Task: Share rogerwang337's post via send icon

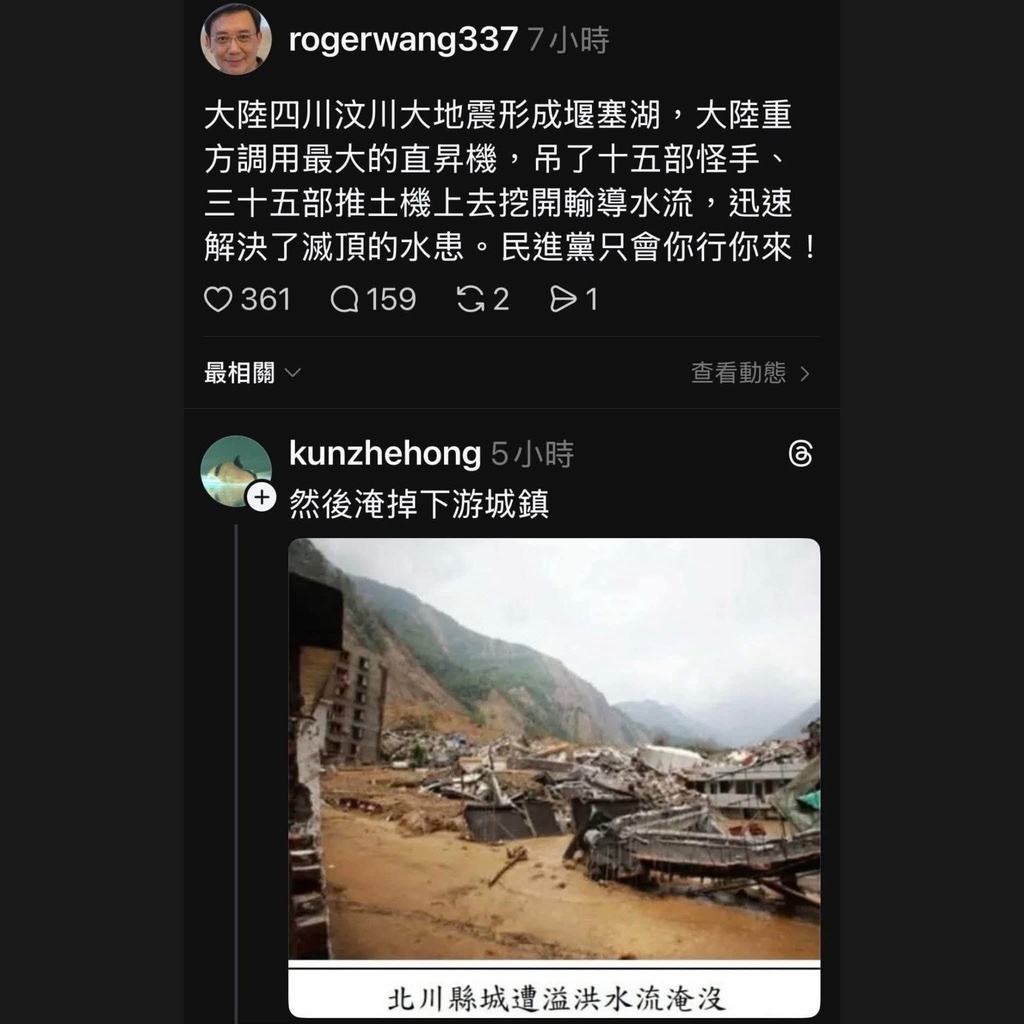Action: click(x=563, y=299)
